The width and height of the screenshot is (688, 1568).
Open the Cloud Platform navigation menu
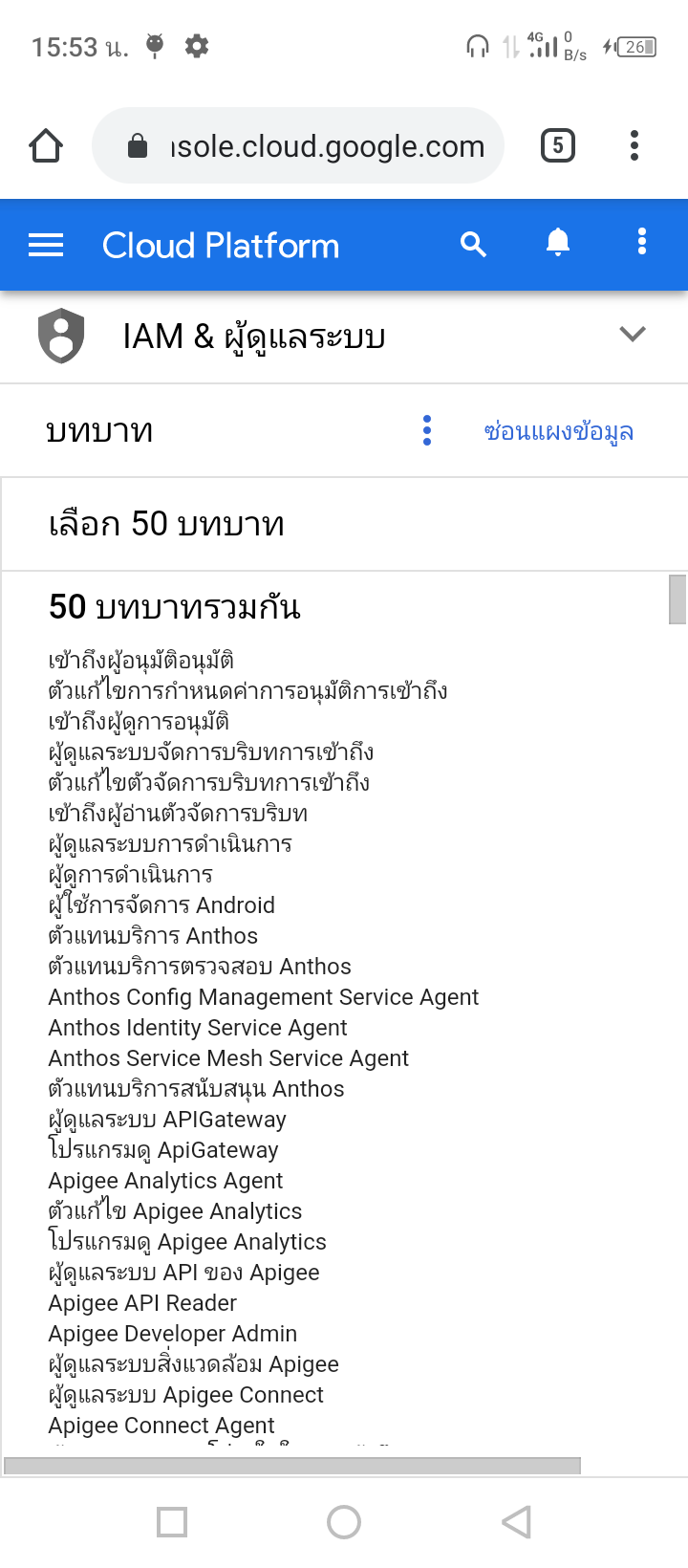pyautogui.click(x=46, y=246)
